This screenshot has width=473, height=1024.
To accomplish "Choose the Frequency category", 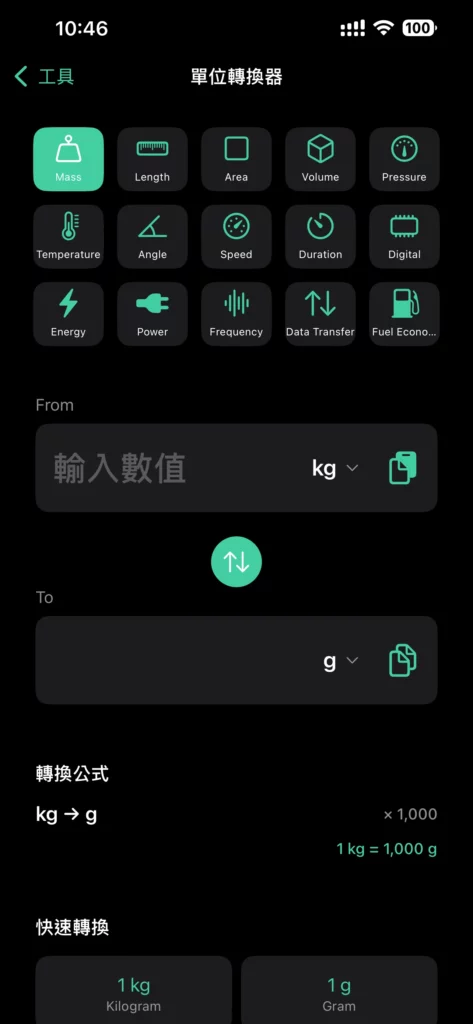I will [x=236, y=314].
